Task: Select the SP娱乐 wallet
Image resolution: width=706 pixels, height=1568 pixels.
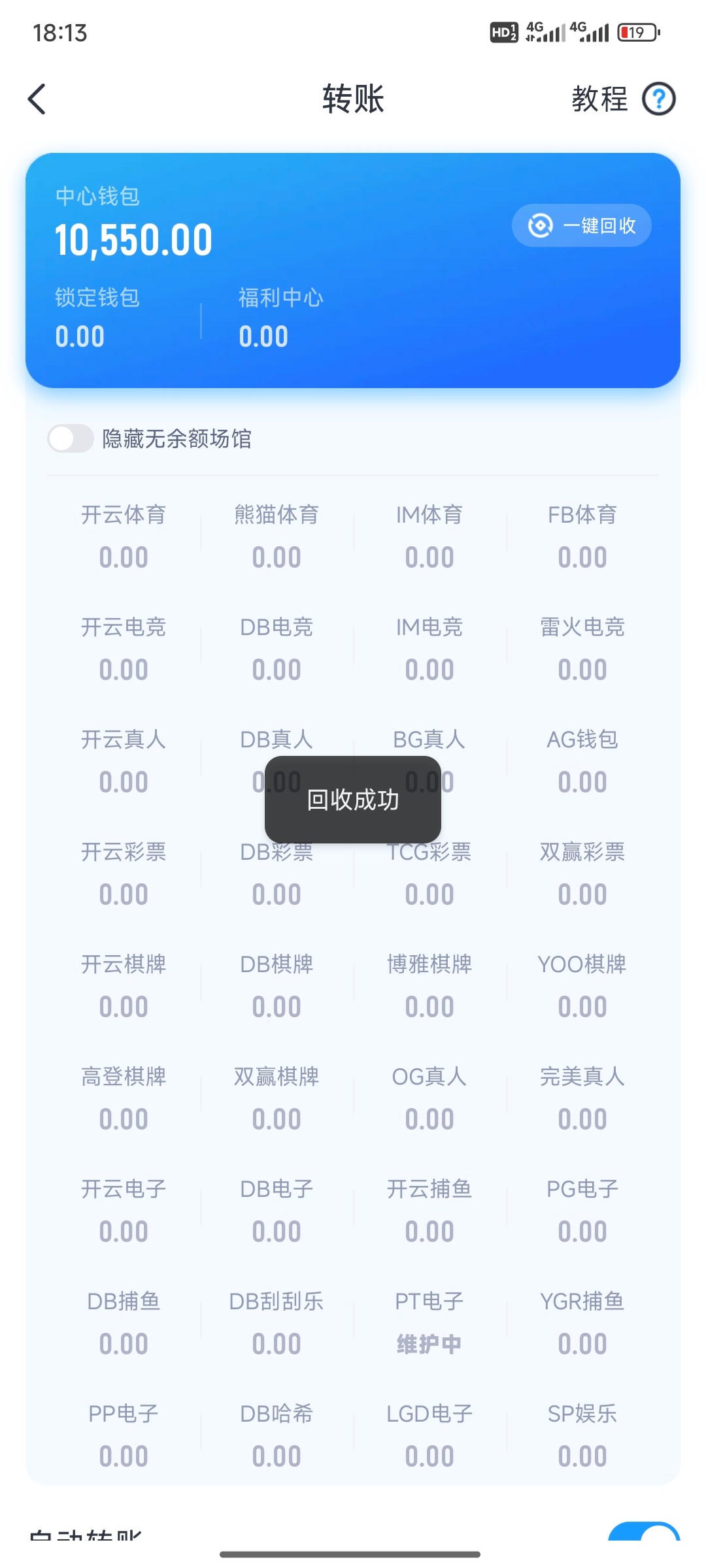Action: [x=582, y=1435]
